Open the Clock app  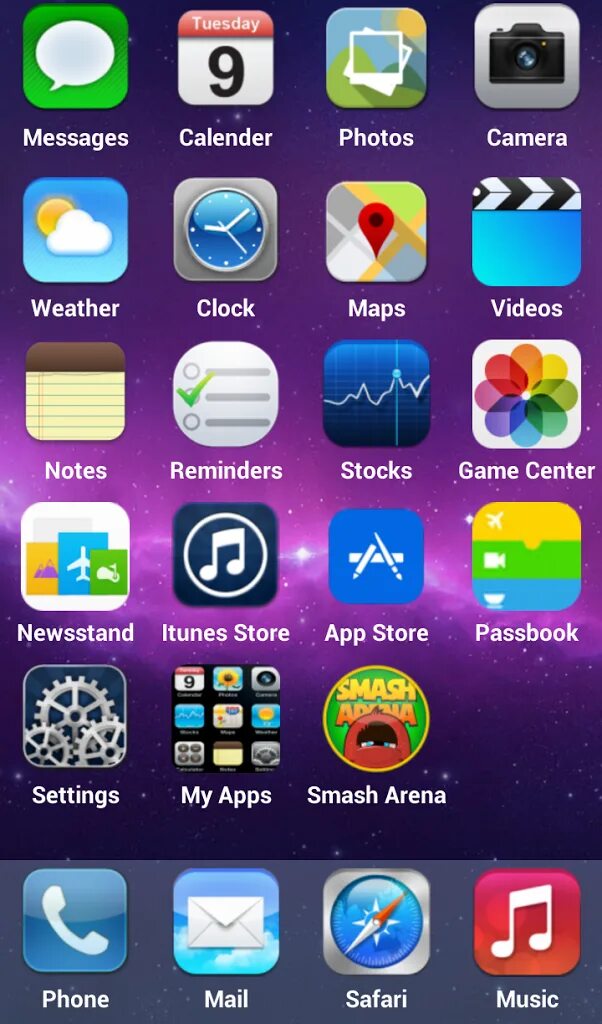(x=225, y=229)
